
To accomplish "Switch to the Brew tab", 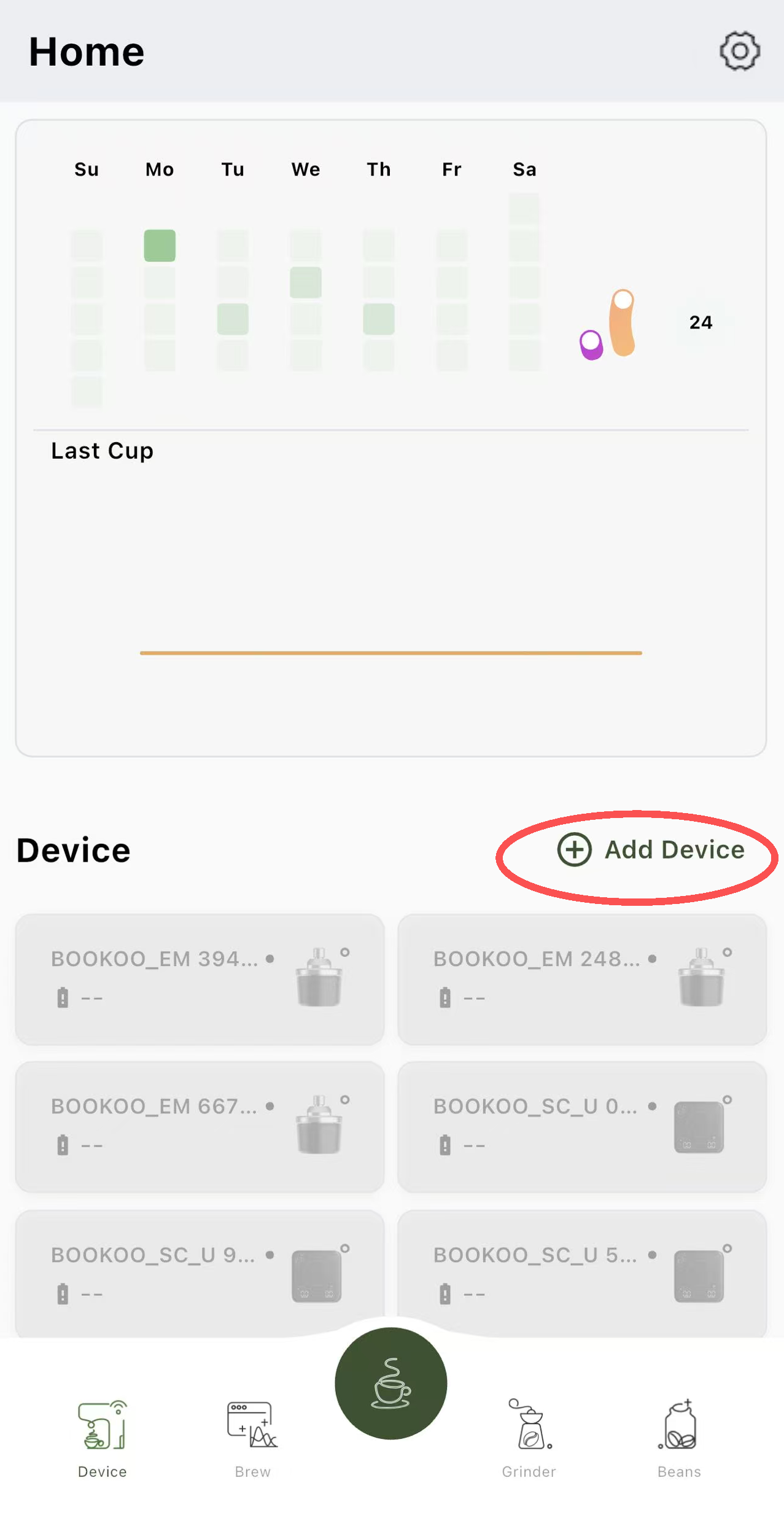I will tap(252, 1437).
